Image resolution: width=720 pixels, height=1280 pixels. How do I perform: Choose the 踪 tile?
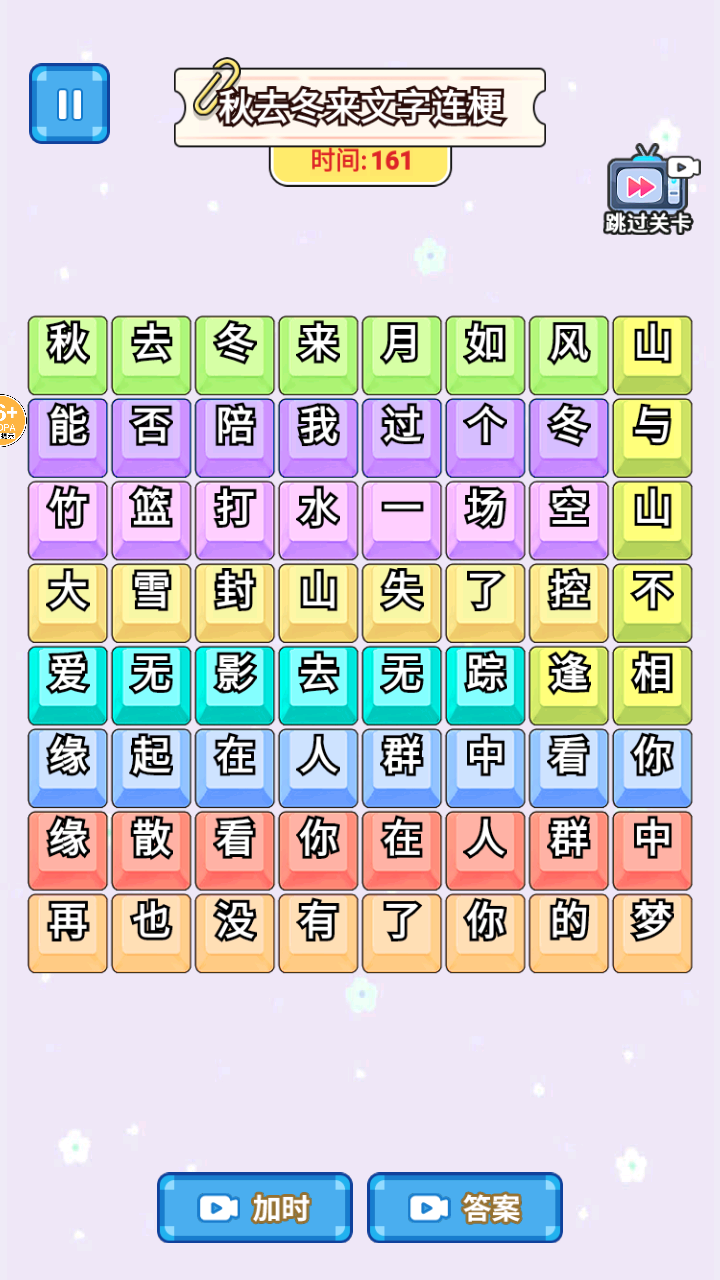coord(485,685)
